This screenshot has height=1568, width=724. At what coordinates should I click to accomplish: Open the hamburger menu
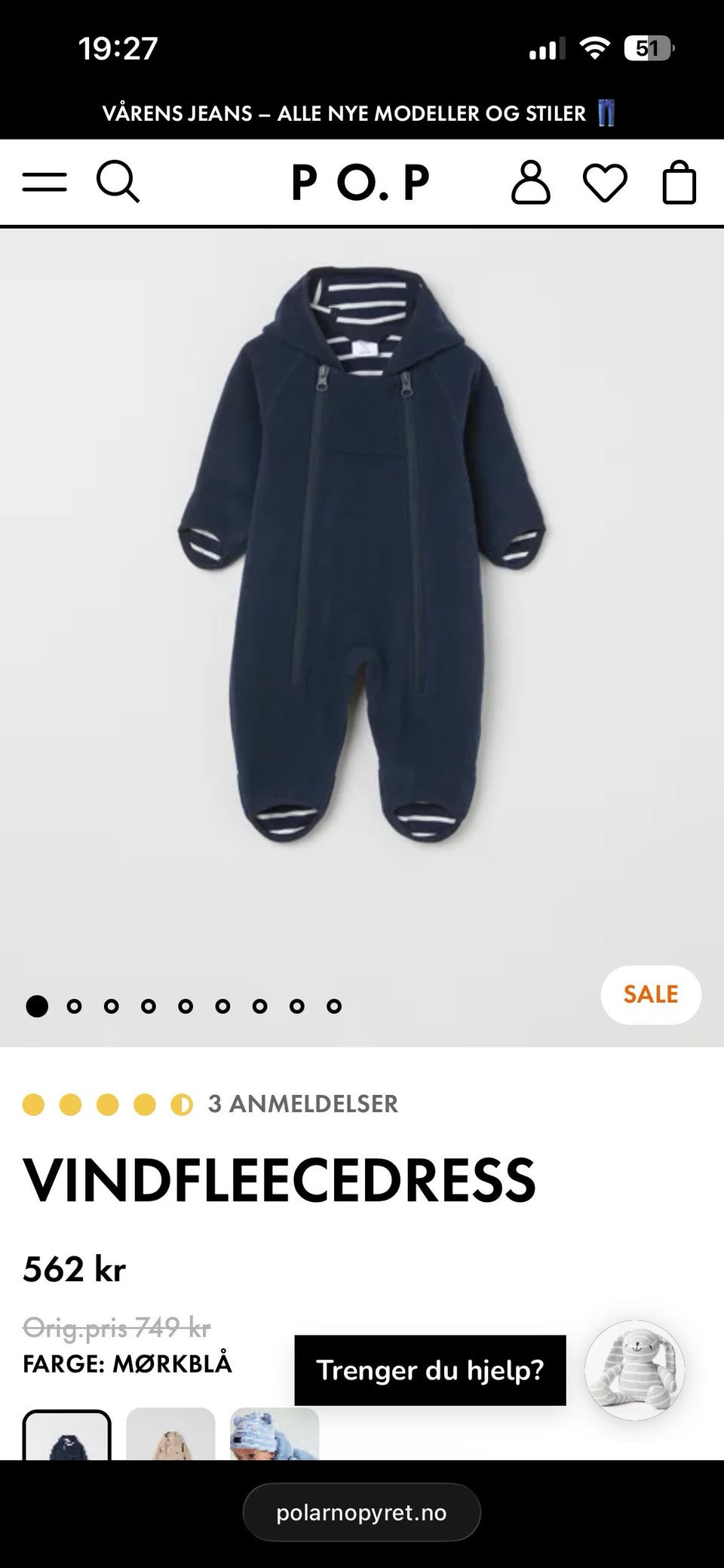(x=44, y=182)
